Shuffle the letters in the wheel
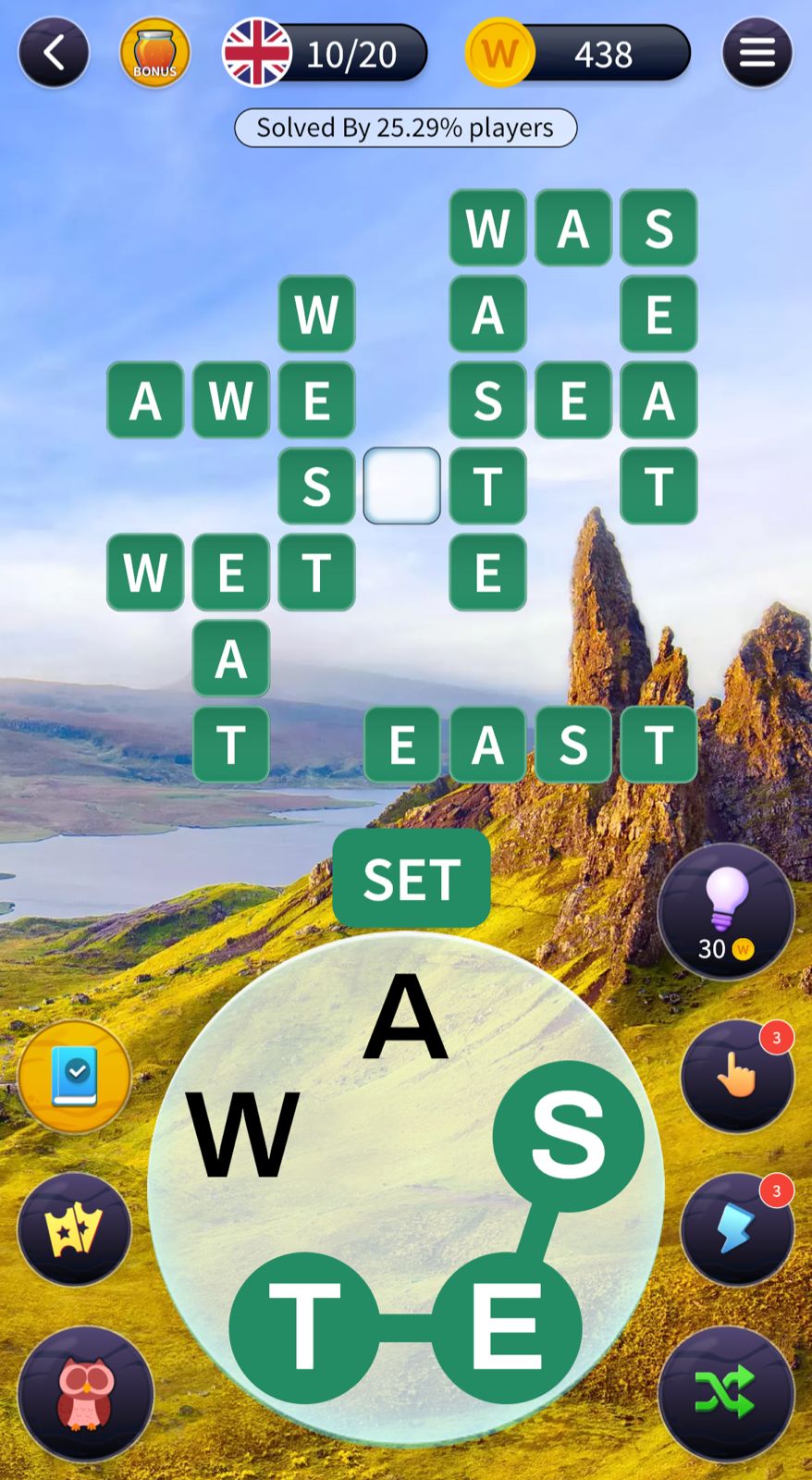 click(726, 1394)
